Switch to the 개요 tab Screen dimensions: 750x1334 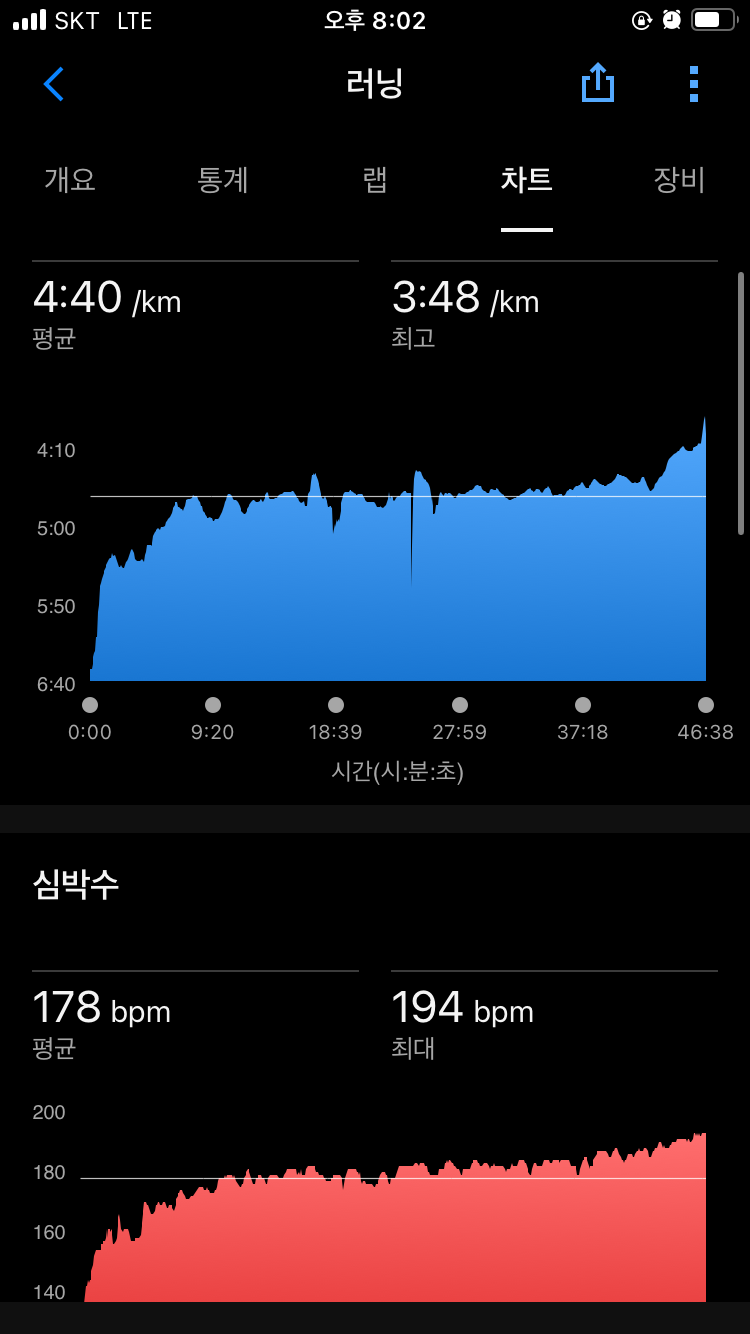pos(70,180)
